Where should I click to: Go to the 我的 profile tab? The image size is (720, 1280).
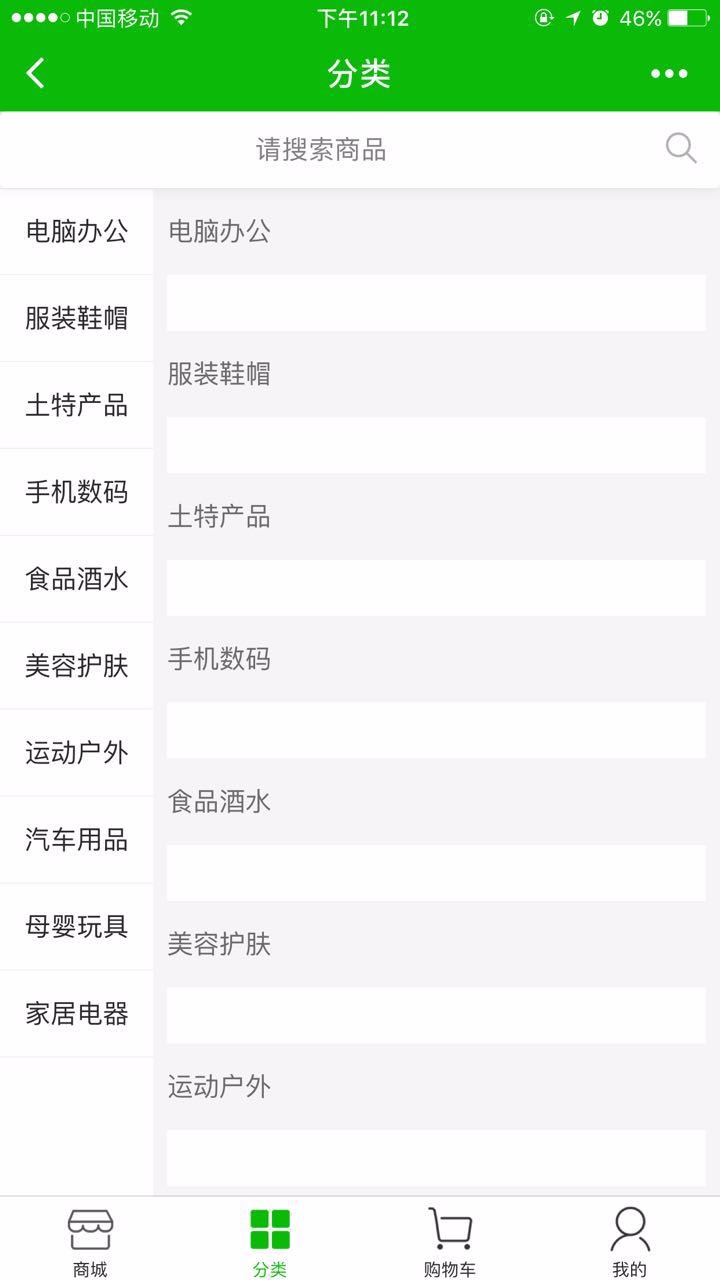(x=630, y=1241)
